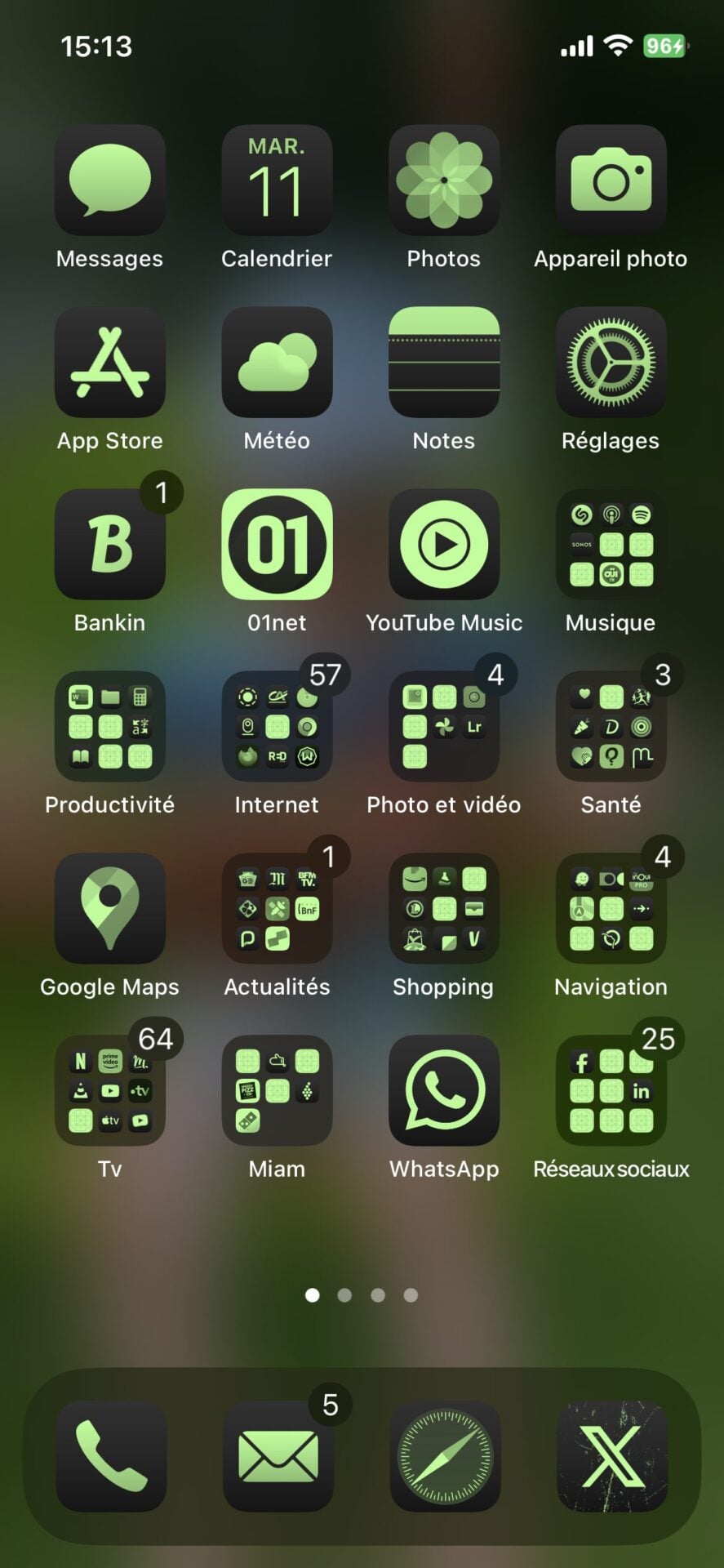Open the Internet folder

(277, 727)
